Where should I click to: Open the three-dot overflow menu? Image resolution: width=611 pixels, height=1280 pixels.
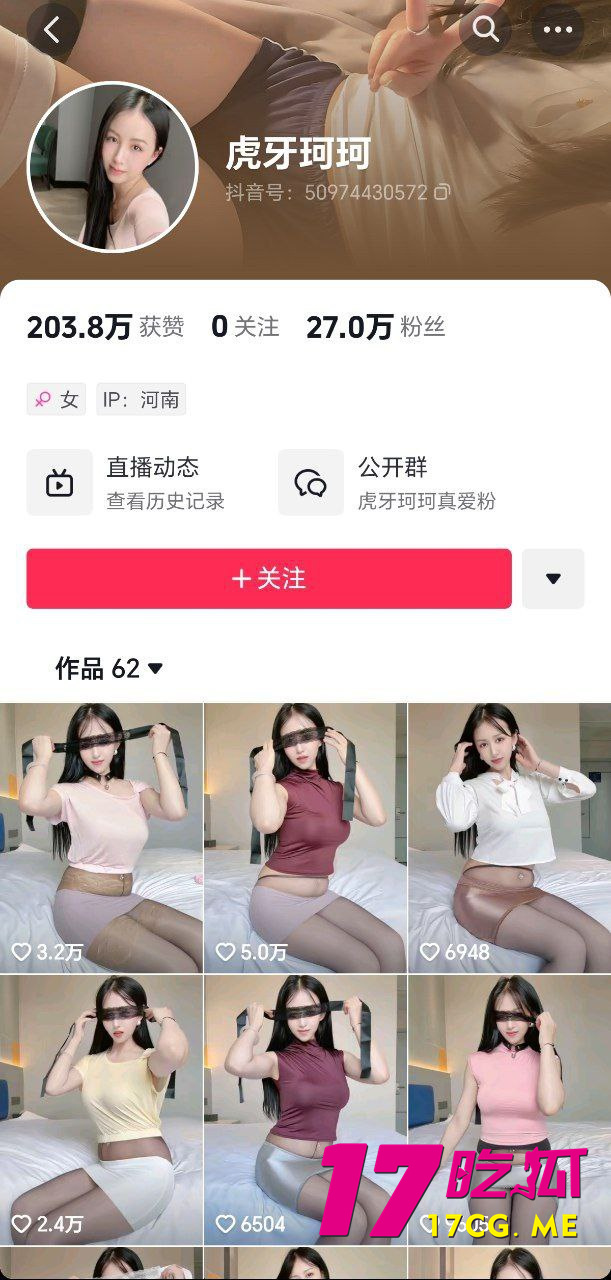[x=557, y=30]
